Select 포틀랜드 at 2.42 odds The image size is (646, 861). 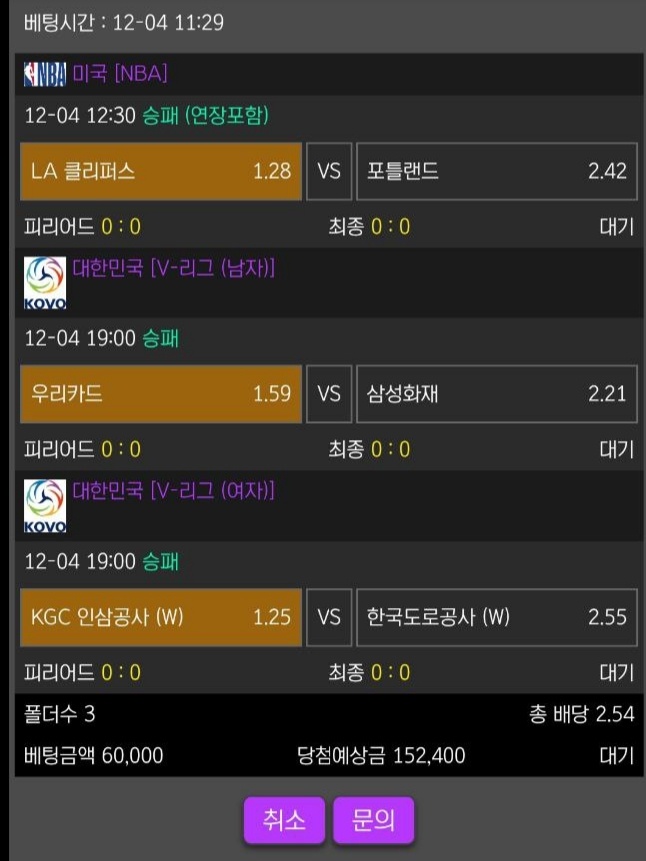pos(496,171)
